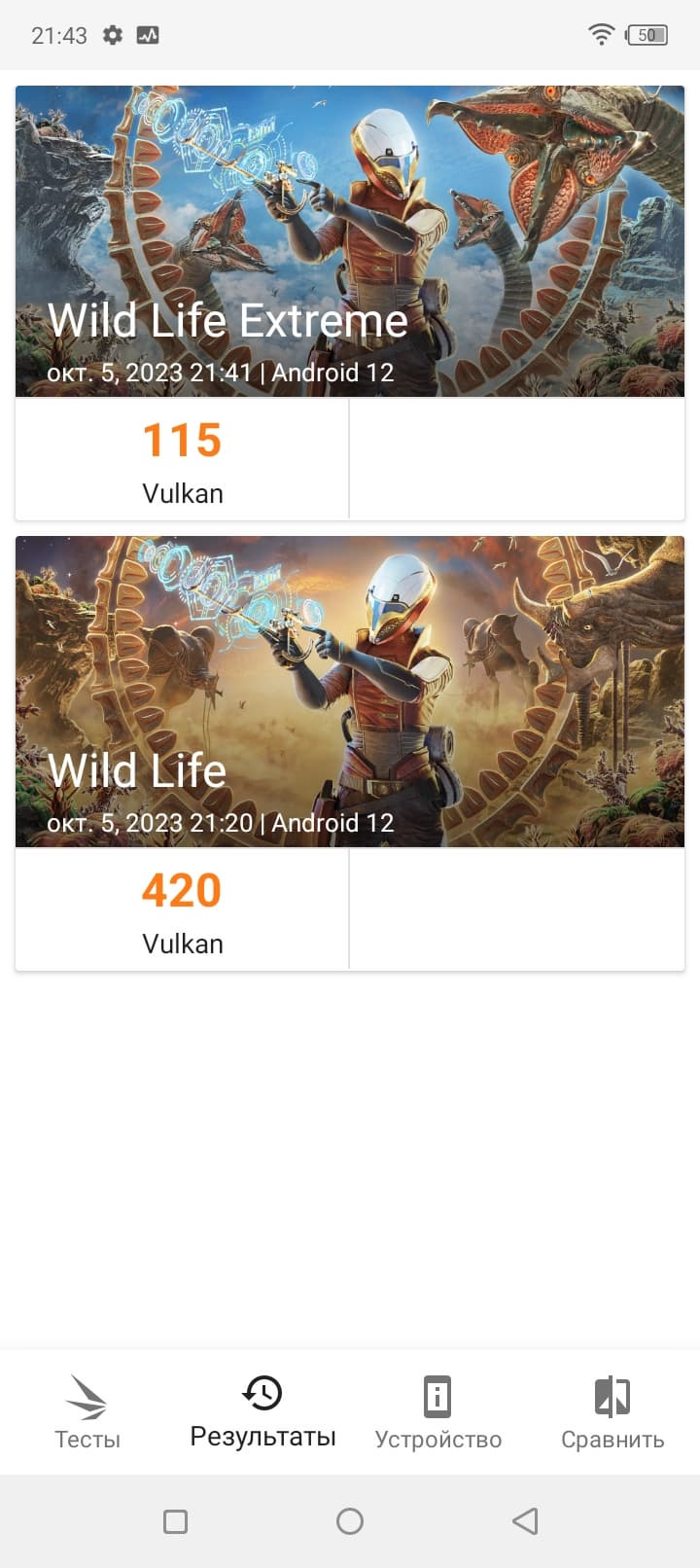Tap the system back button
Screen dimensions: 700x1568
pos(525,1521)
